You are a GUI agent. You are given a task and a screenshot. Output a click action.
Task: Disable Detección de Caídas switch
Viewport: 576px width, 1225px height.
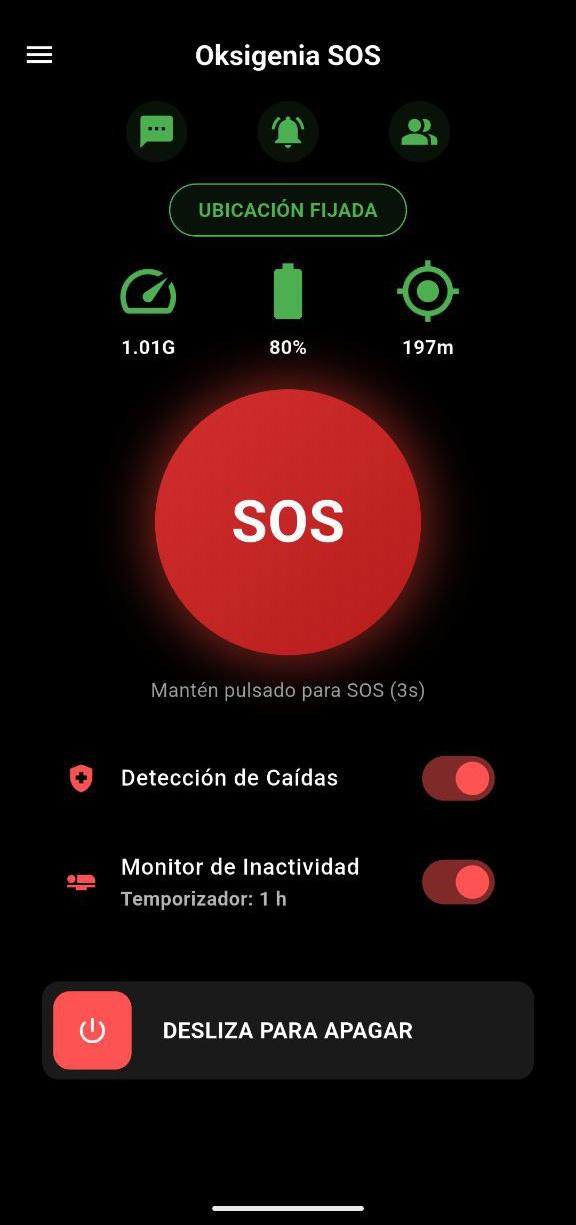(458, 778)
